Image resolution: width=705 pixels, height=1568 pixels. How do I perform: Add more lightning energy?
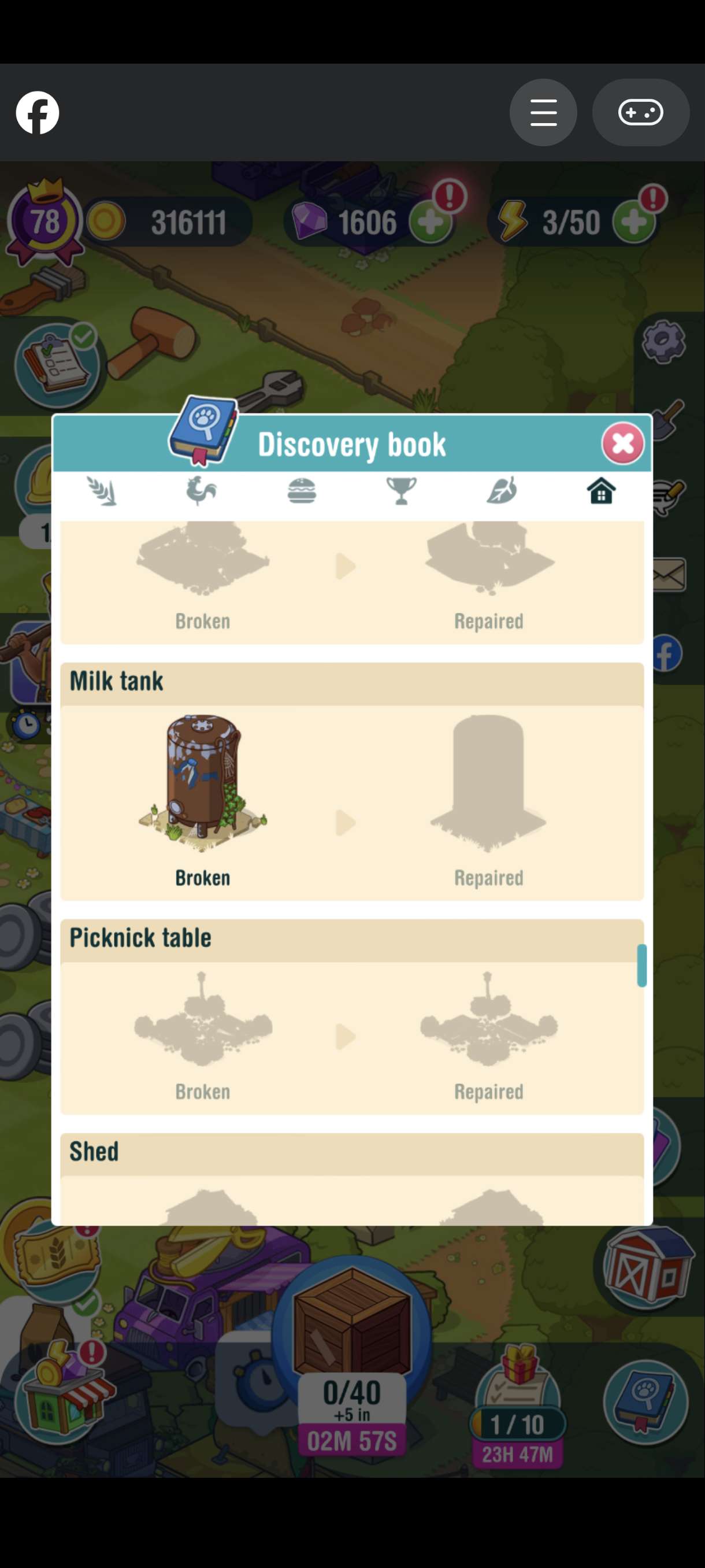click(634, 222)
